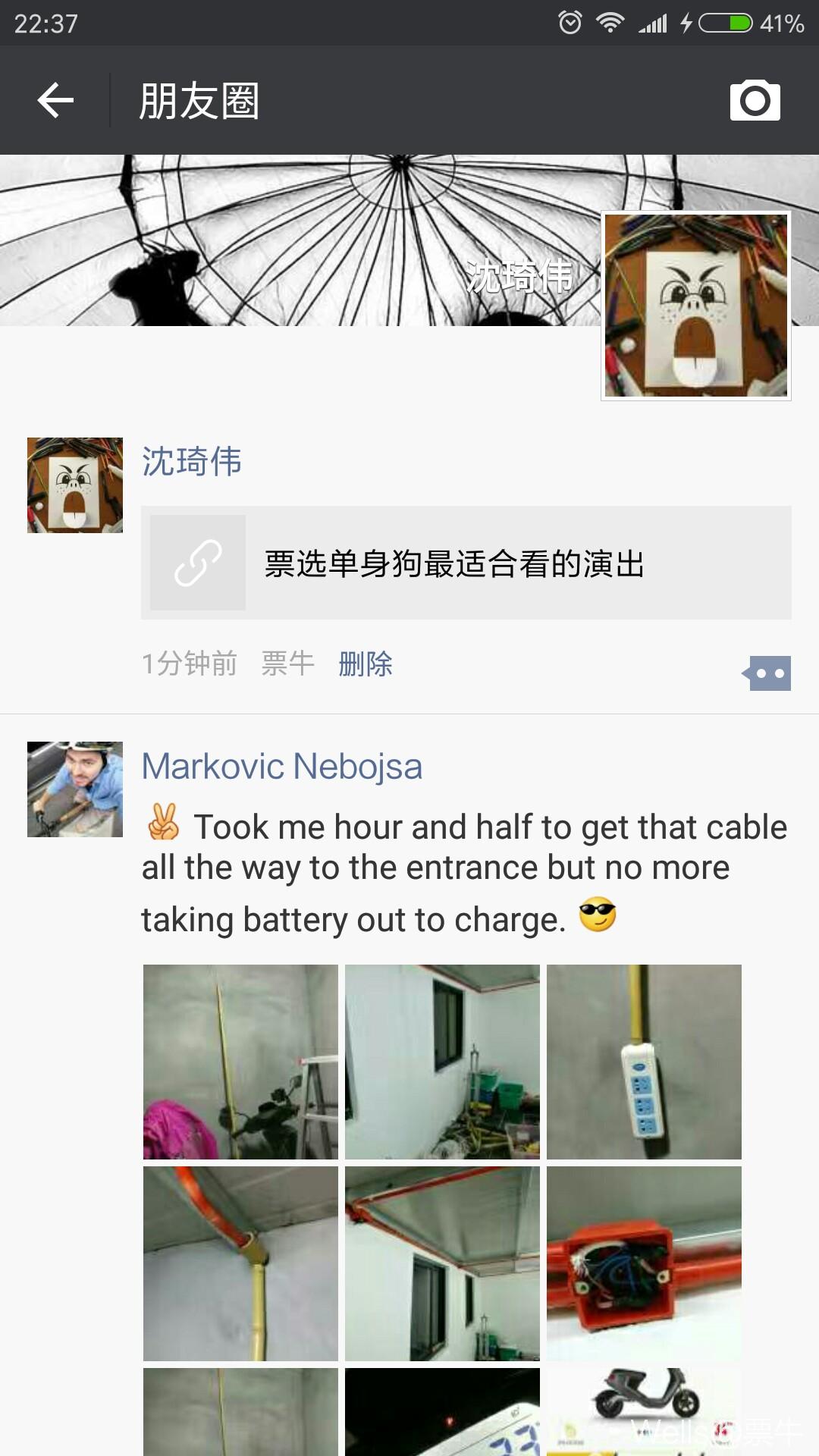This screenshot has height=1456, width=819.
Task: Open the shared link 票选单身狗最适合看的演出
Action: (466, 563)
